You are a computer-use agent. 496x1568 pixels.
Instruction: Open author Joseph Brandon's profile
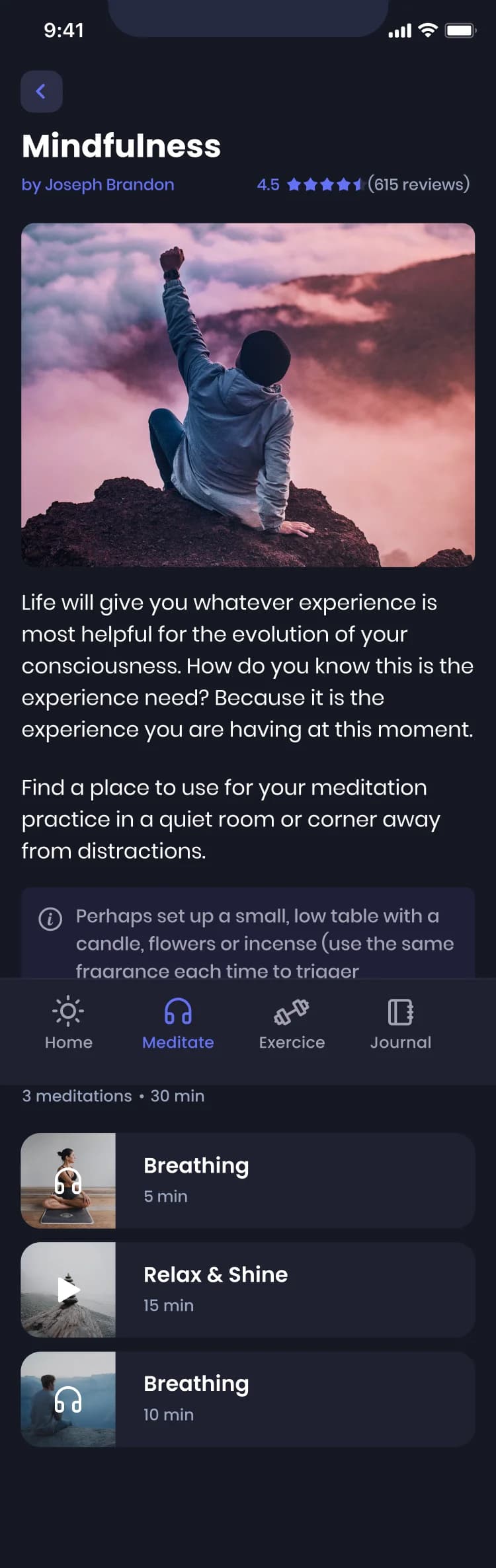coord(98,184)
